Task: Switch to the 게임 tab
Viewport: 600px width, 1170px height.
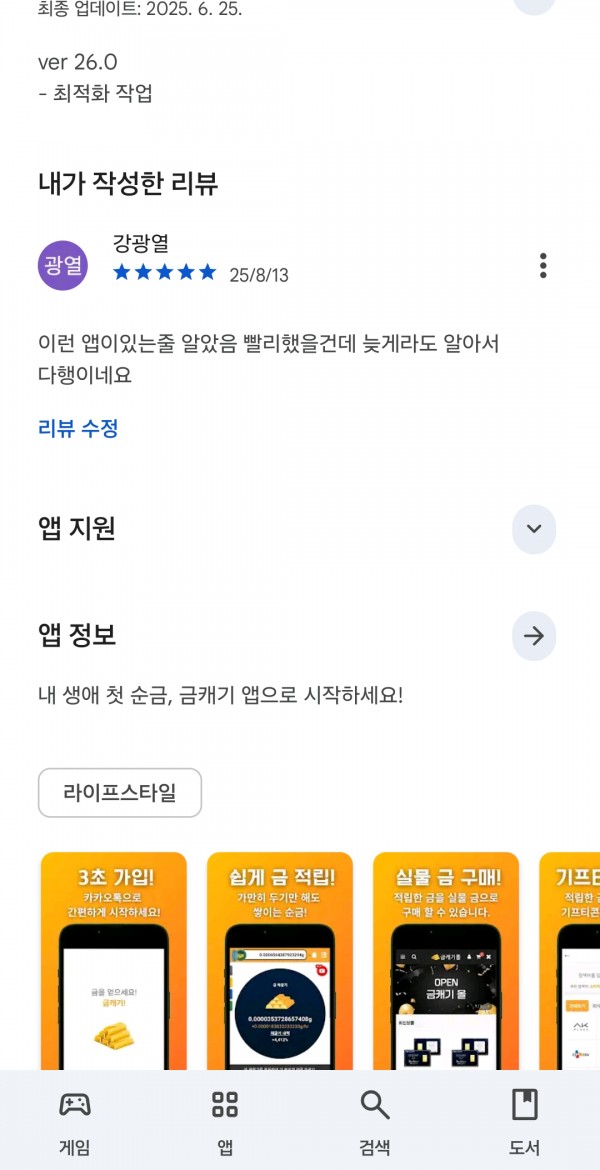Action: coord(75,1121)
